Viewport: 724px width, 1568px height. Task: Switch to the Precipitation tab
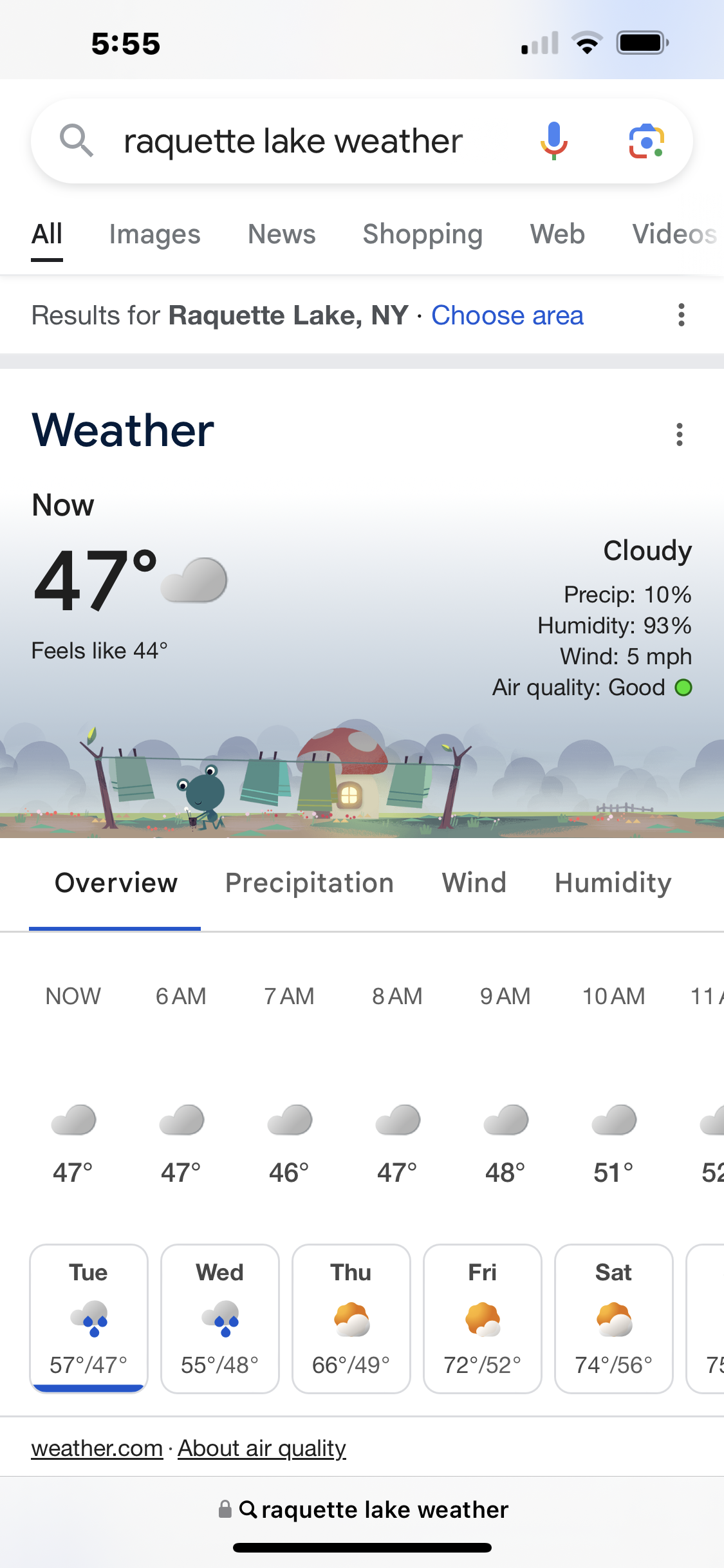click(310, 883)
